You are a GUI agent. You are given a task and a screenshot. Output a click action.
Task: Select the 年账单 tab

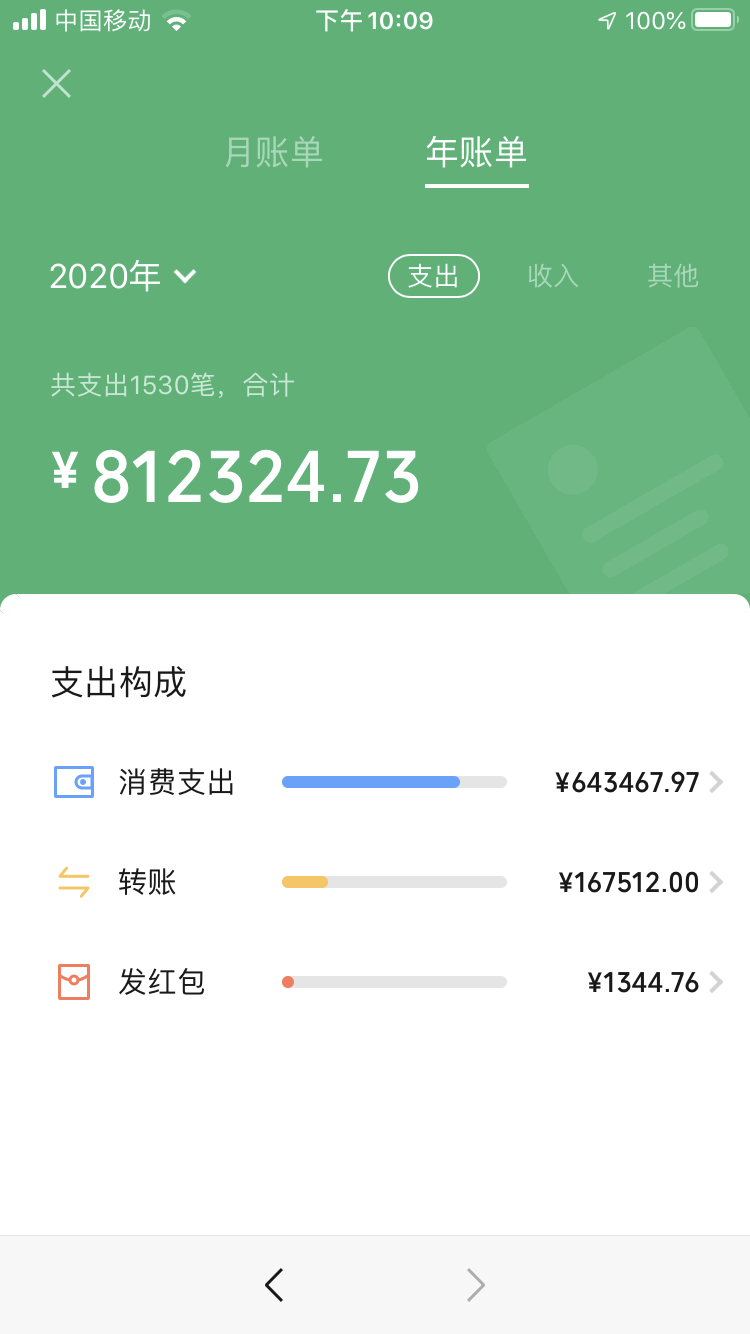(476, 152)
